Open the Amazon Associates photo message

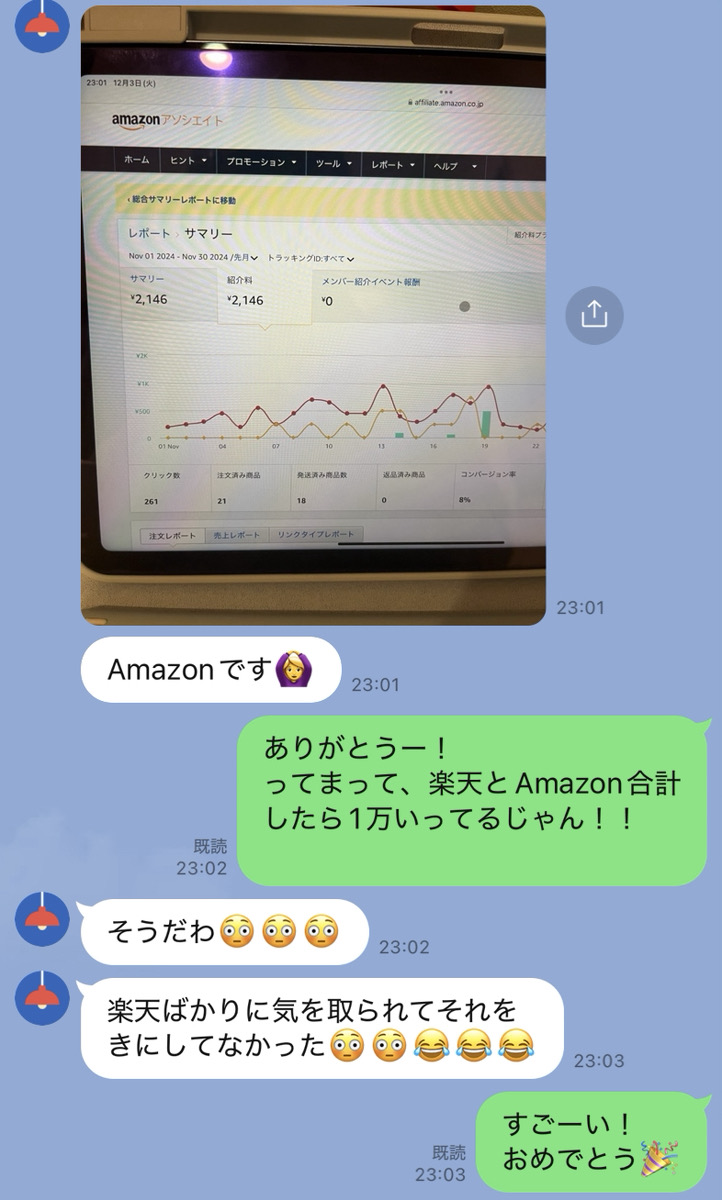click(x=313, y=315)
